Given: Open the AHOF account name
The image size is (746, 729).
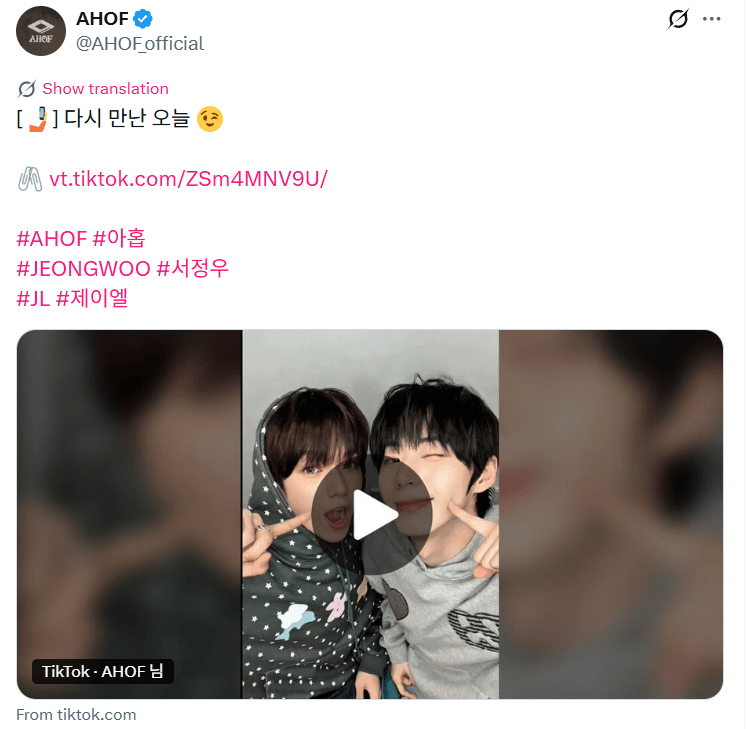Looking at the screenshot, I should tap(102, 19).
